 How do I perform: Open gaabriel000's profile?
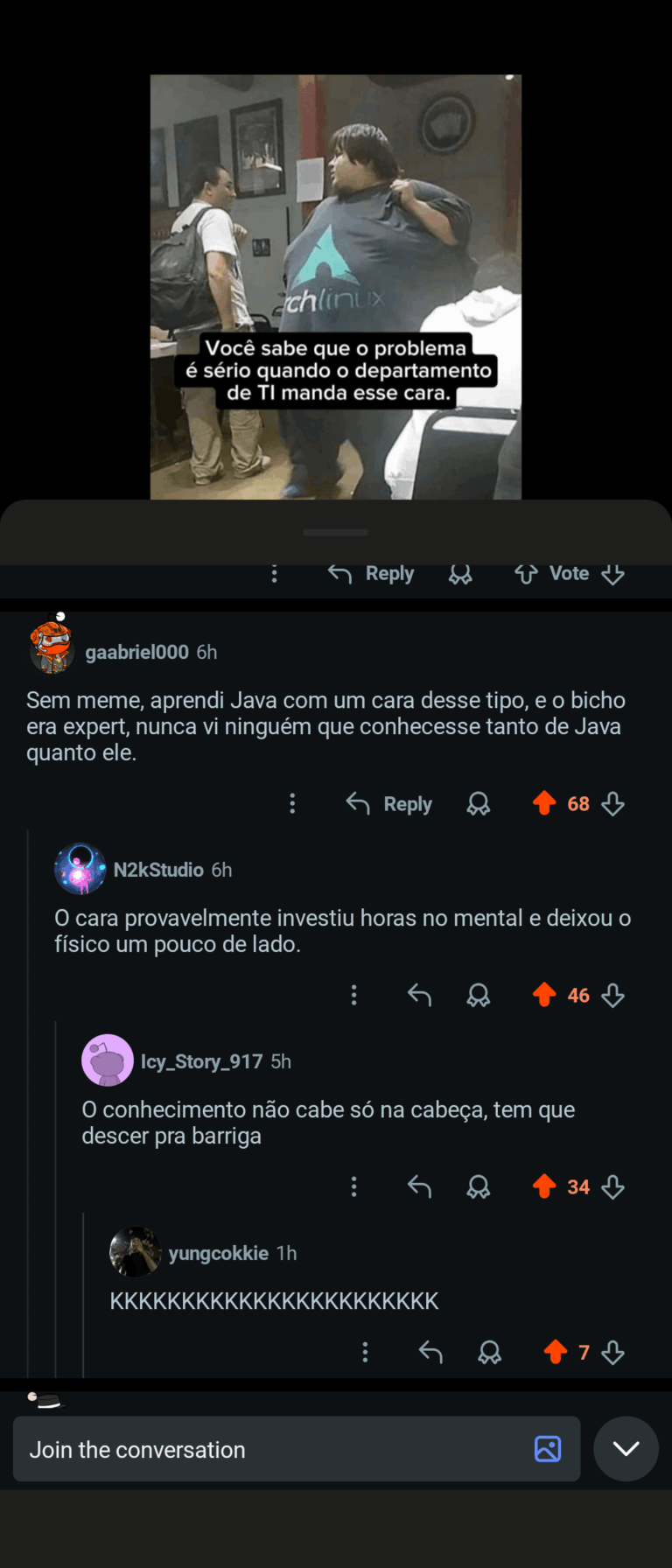point(136,652)
